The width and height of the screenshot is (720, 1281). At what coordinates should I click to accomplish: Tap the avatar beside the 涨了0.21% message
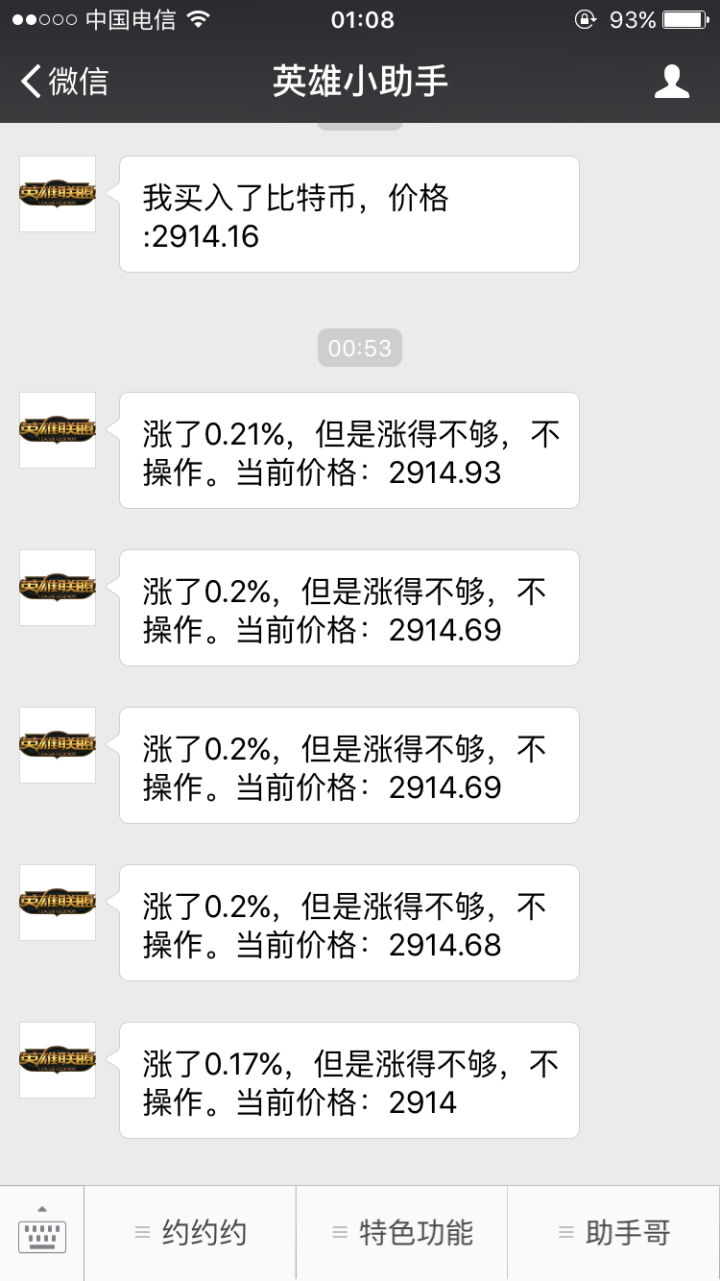click(x=58, y=430)
